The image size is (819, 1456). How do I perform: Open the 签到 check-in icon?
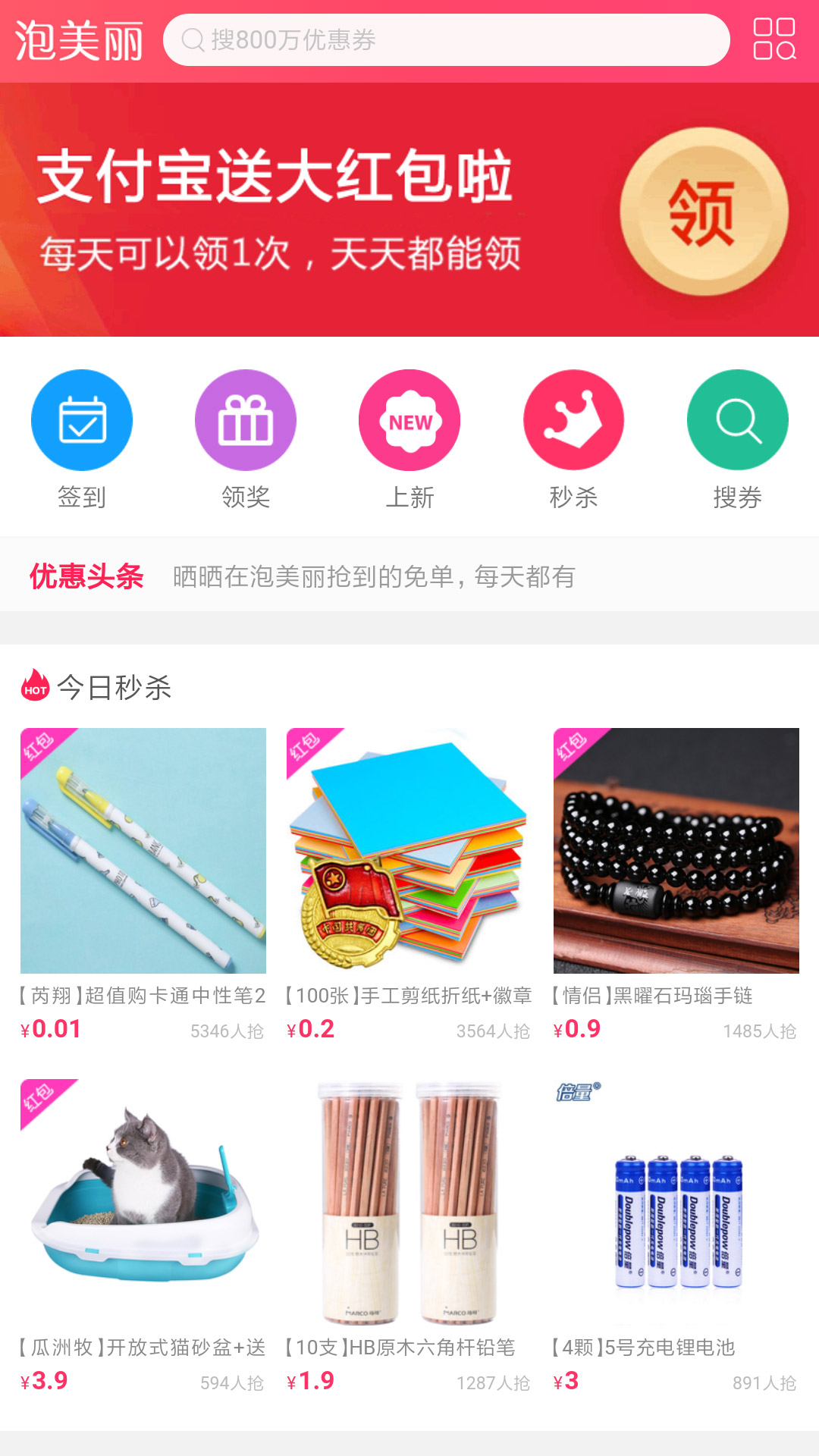tap(82, 419)
